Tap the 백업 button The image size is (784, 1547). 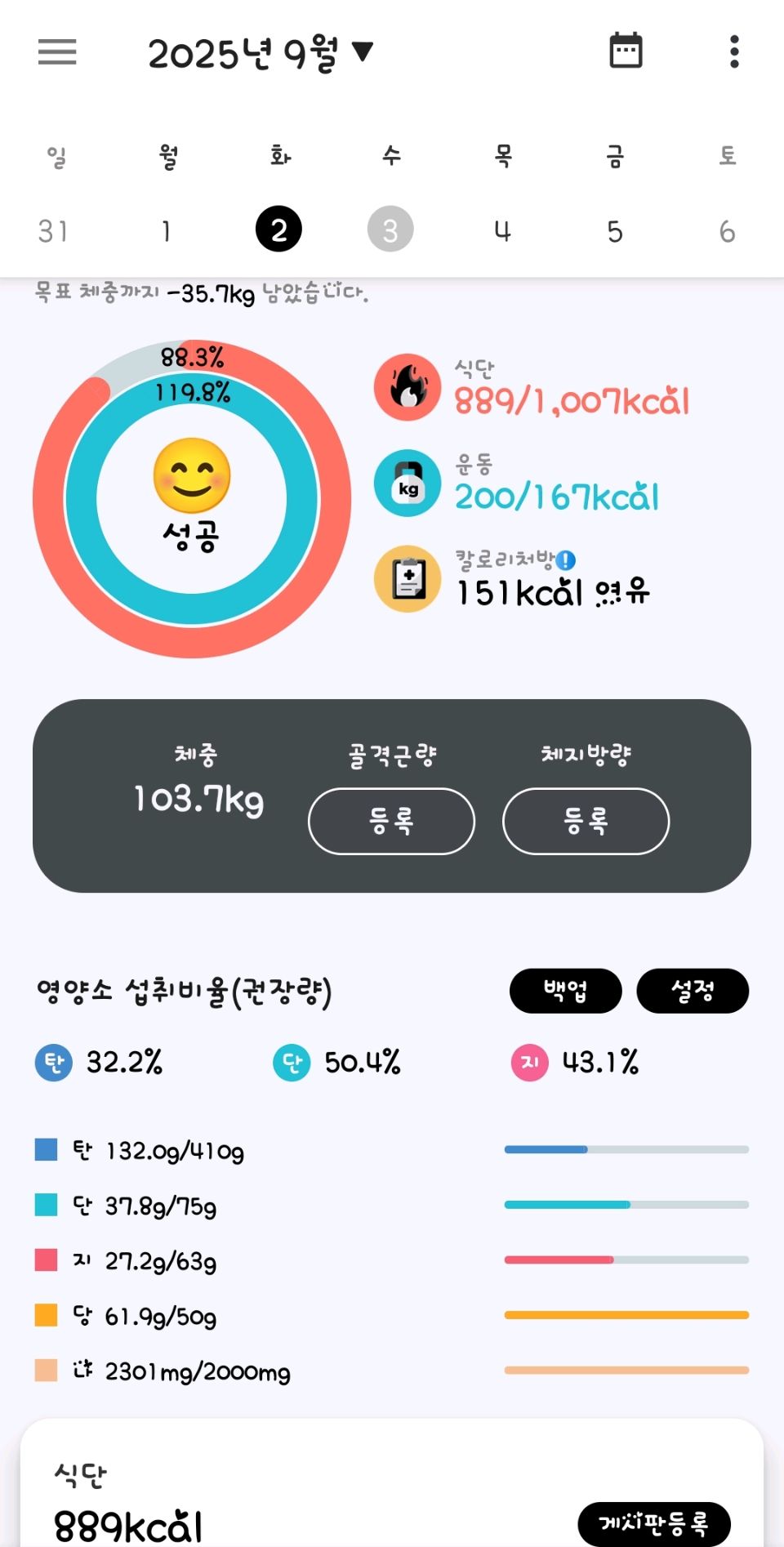565,991
